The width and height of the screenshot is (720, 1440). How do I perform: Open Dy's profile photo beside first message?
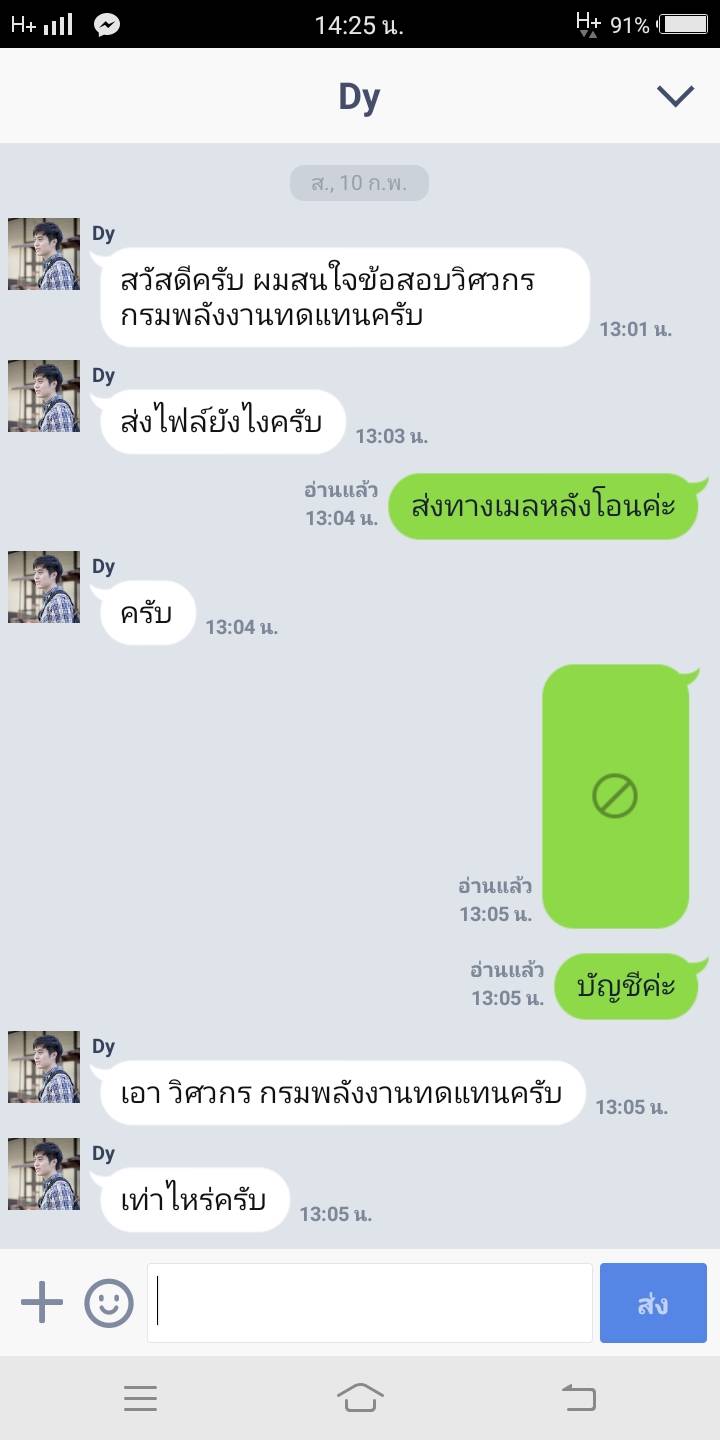click(x=44, y=254)
